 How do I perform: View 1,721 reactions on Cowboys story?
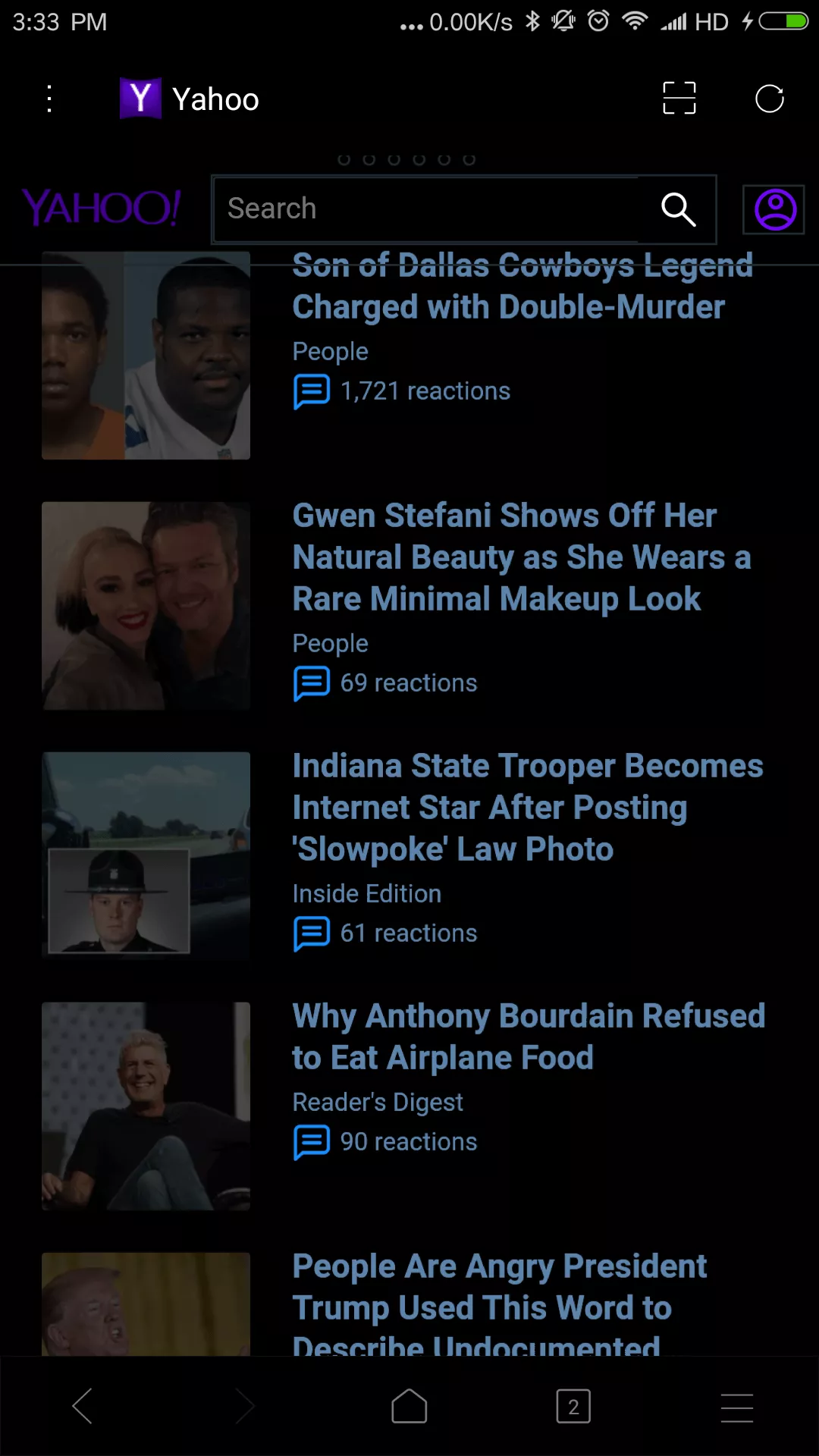[402, 391]
